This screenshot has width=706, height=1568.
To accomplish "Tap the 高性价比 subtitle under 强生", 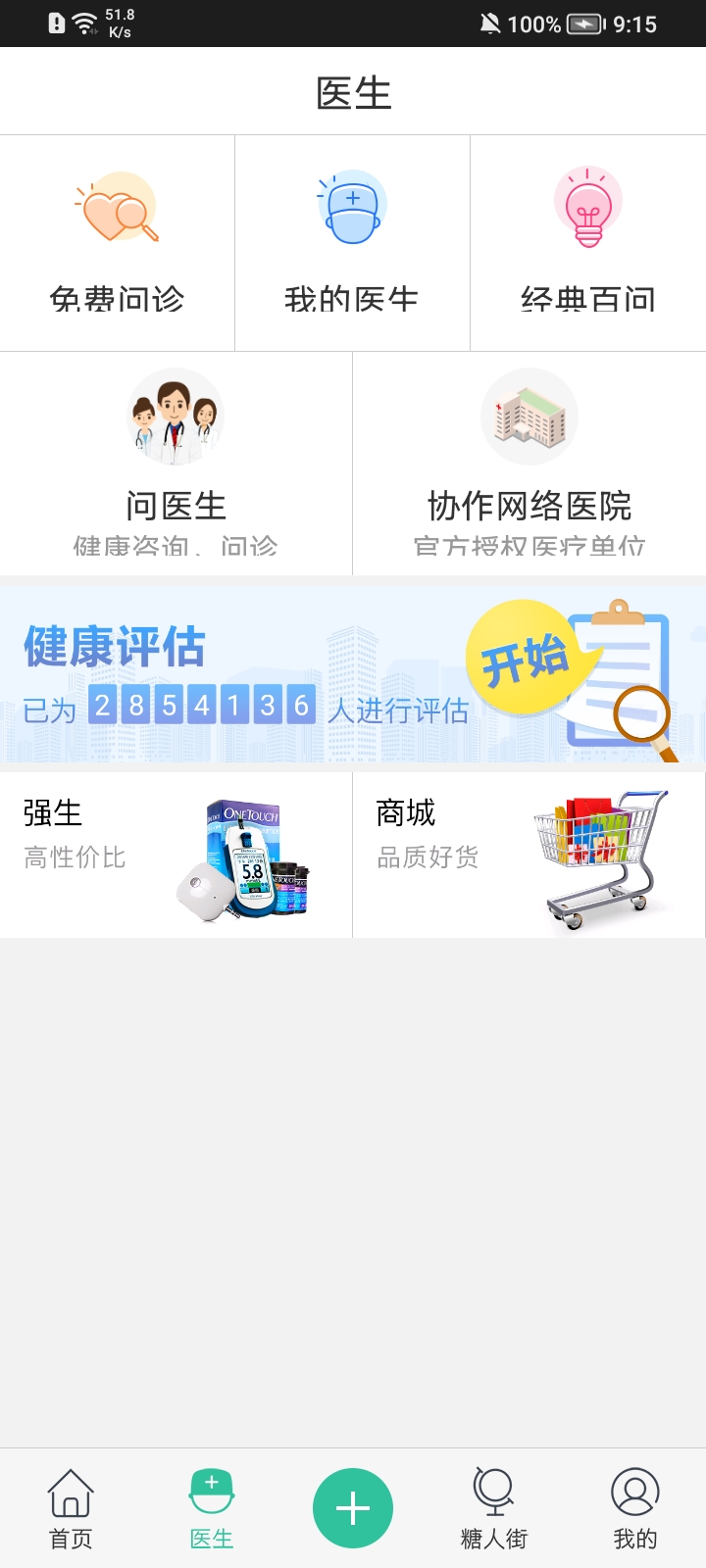I will (x=74, y=857).
